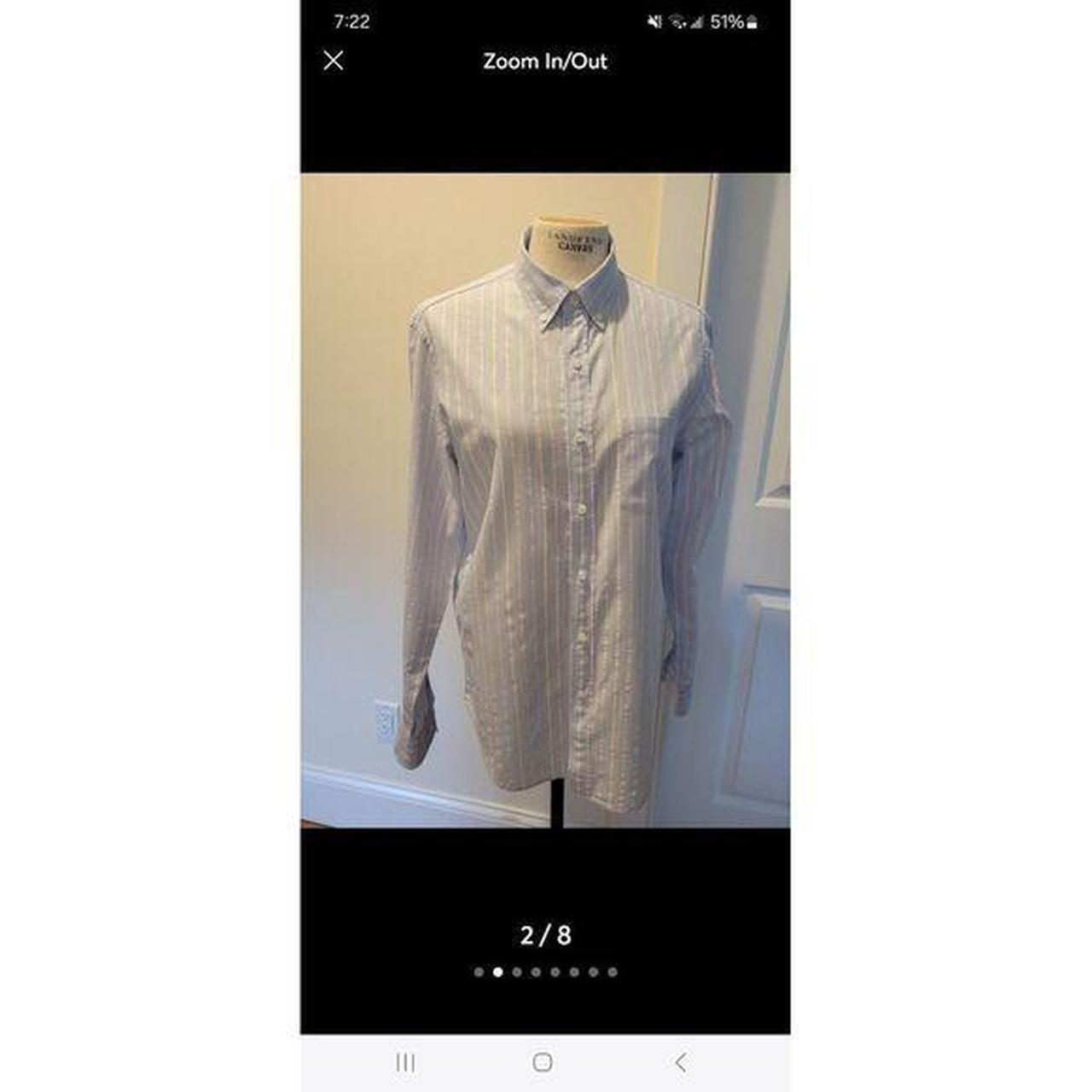Go to the home screen

pyautogui.click(x=543, y=1062)
